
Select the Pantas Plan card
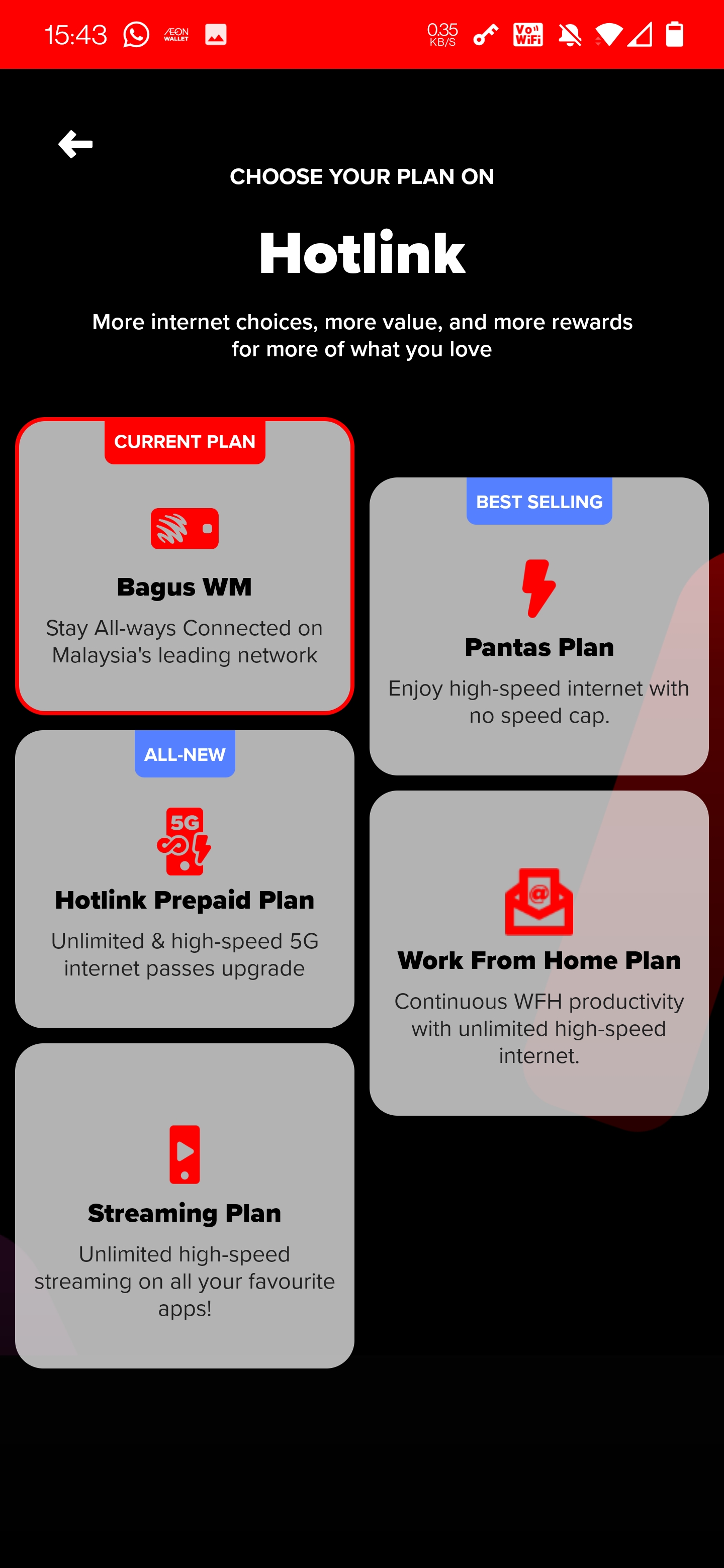(x=539, y=626)
